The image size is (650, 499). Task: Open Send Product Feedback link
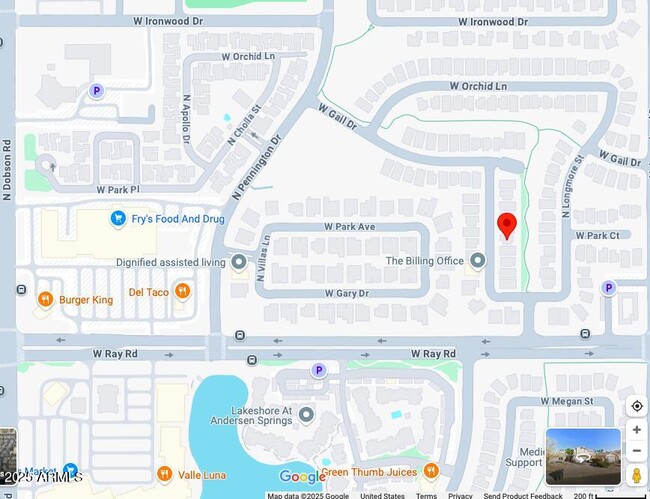pyautogui.click(x=523, y=495)
